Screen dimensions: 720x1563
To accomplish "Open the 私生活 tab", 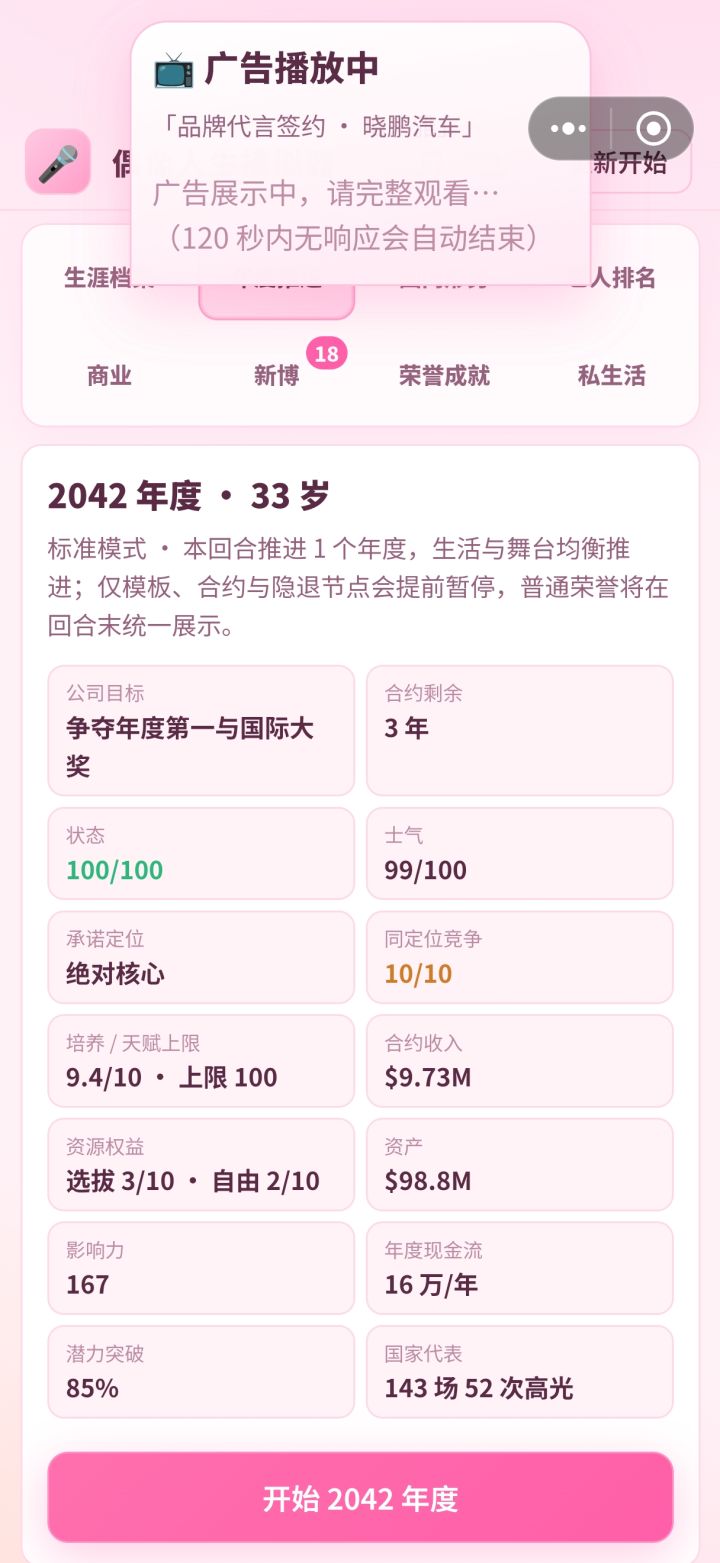I will tap(611, 376).
